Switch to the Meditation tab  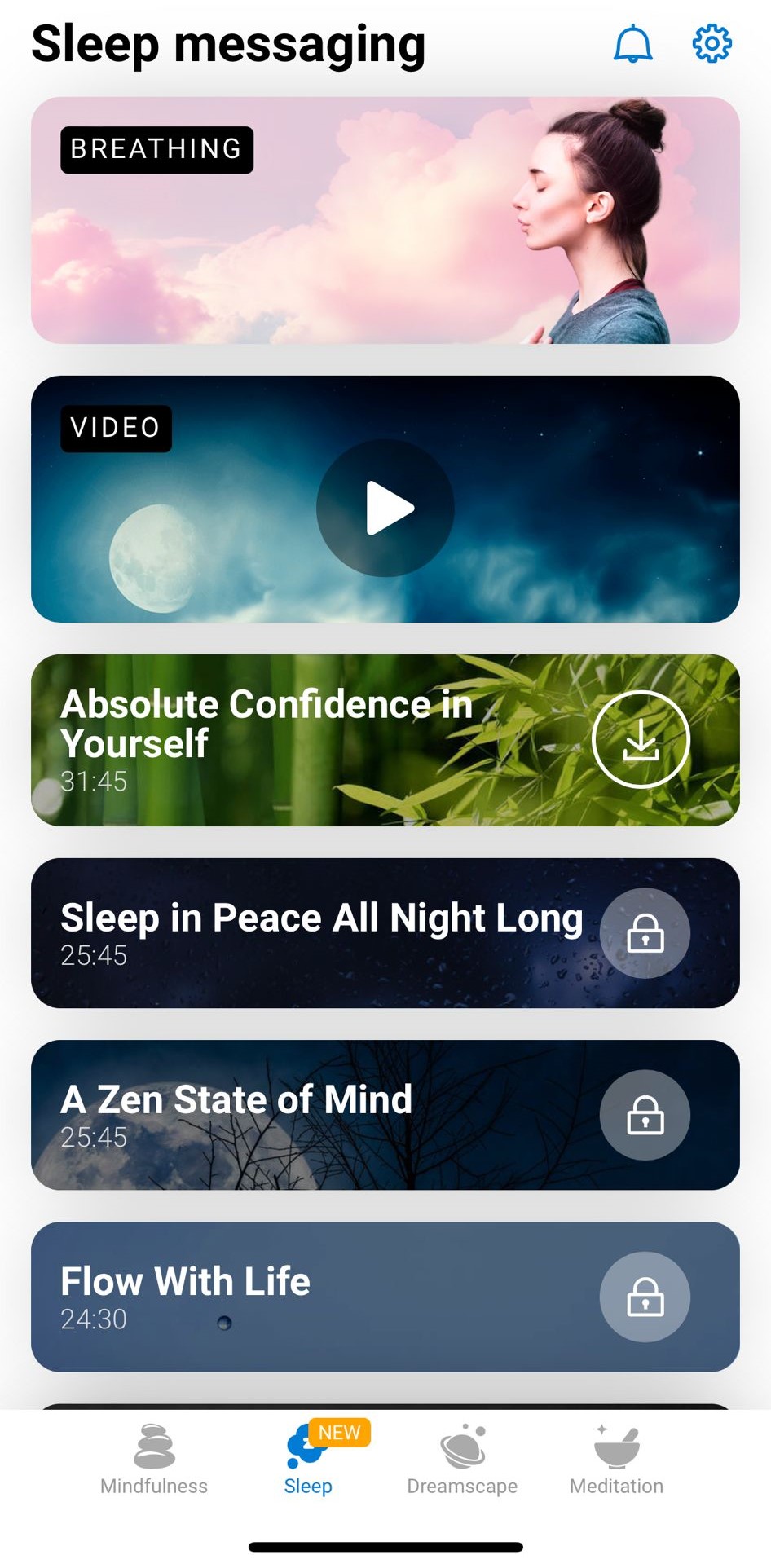coord(616,1460)
